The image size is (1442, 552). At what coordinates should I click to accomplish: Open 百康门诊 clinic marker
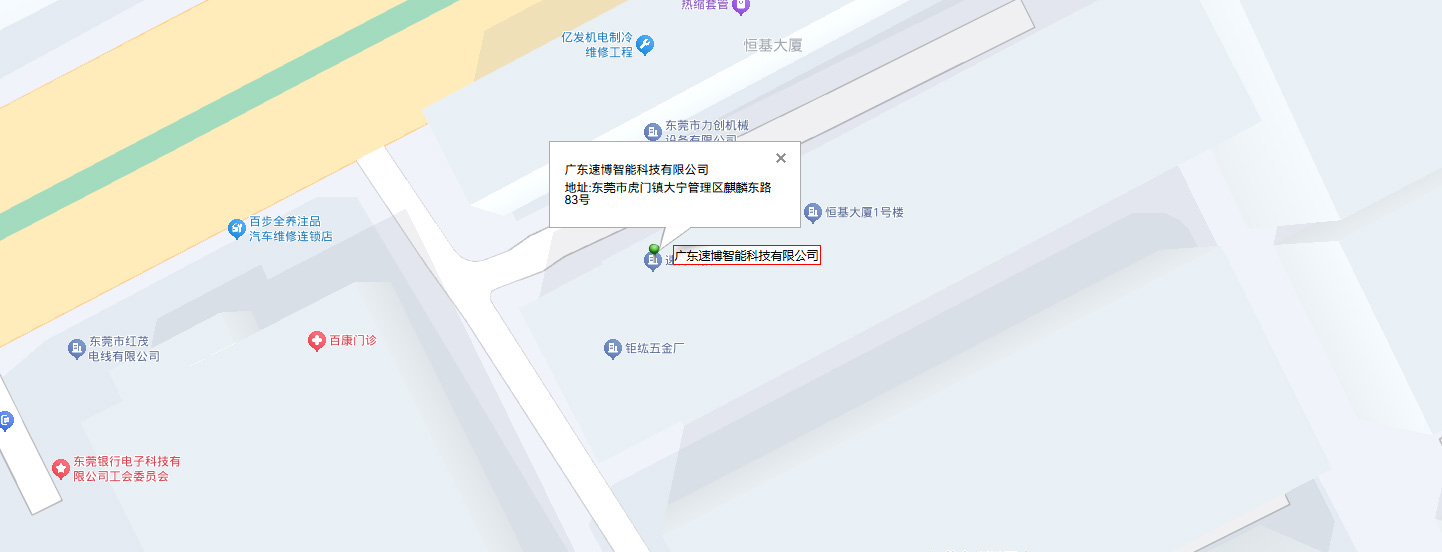pos(316,342)
